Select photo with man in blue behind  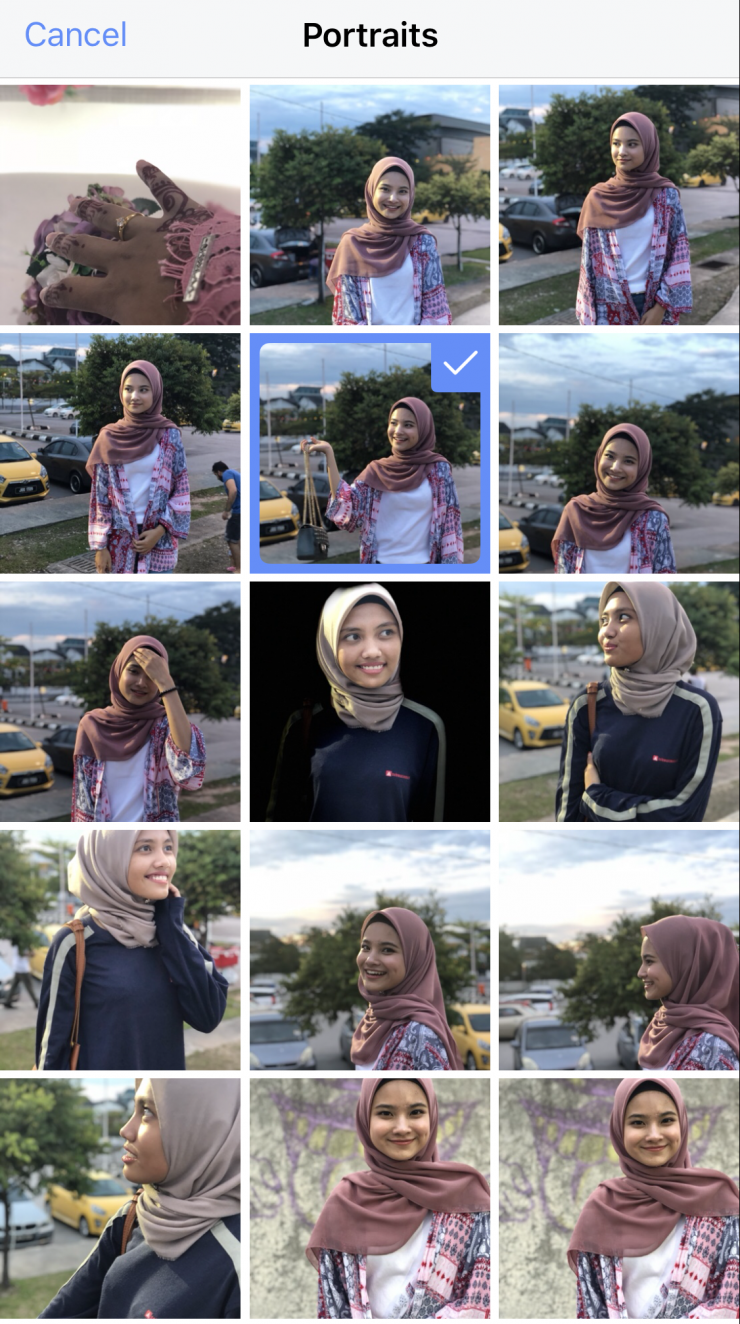(120, 453)
